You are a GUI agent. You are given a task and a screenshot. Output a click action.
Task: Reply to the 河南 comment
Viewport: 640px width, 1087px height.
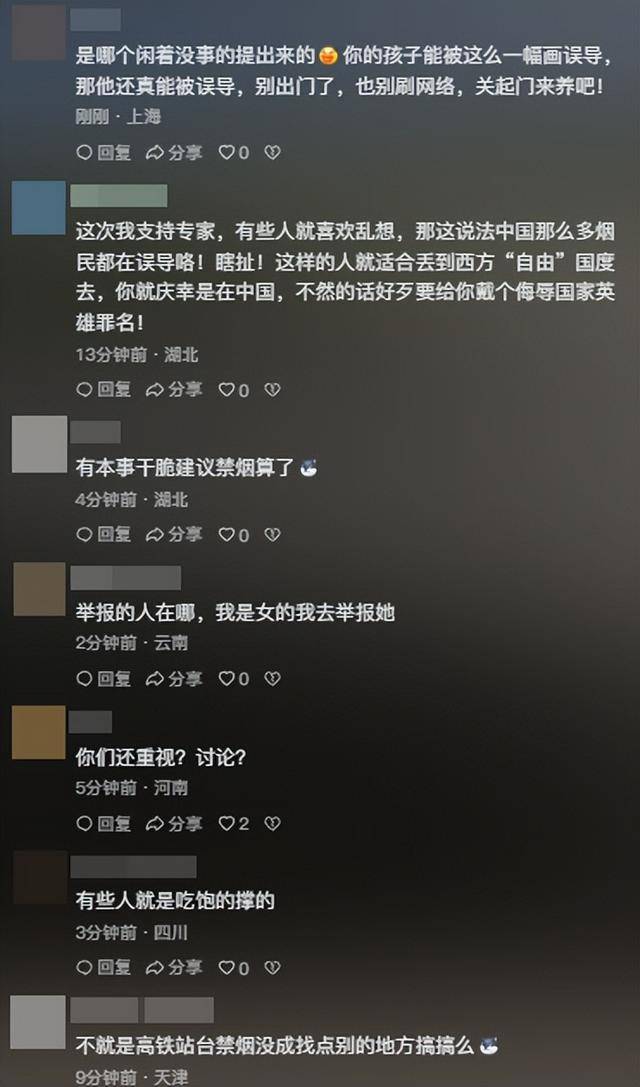[104, 824]
